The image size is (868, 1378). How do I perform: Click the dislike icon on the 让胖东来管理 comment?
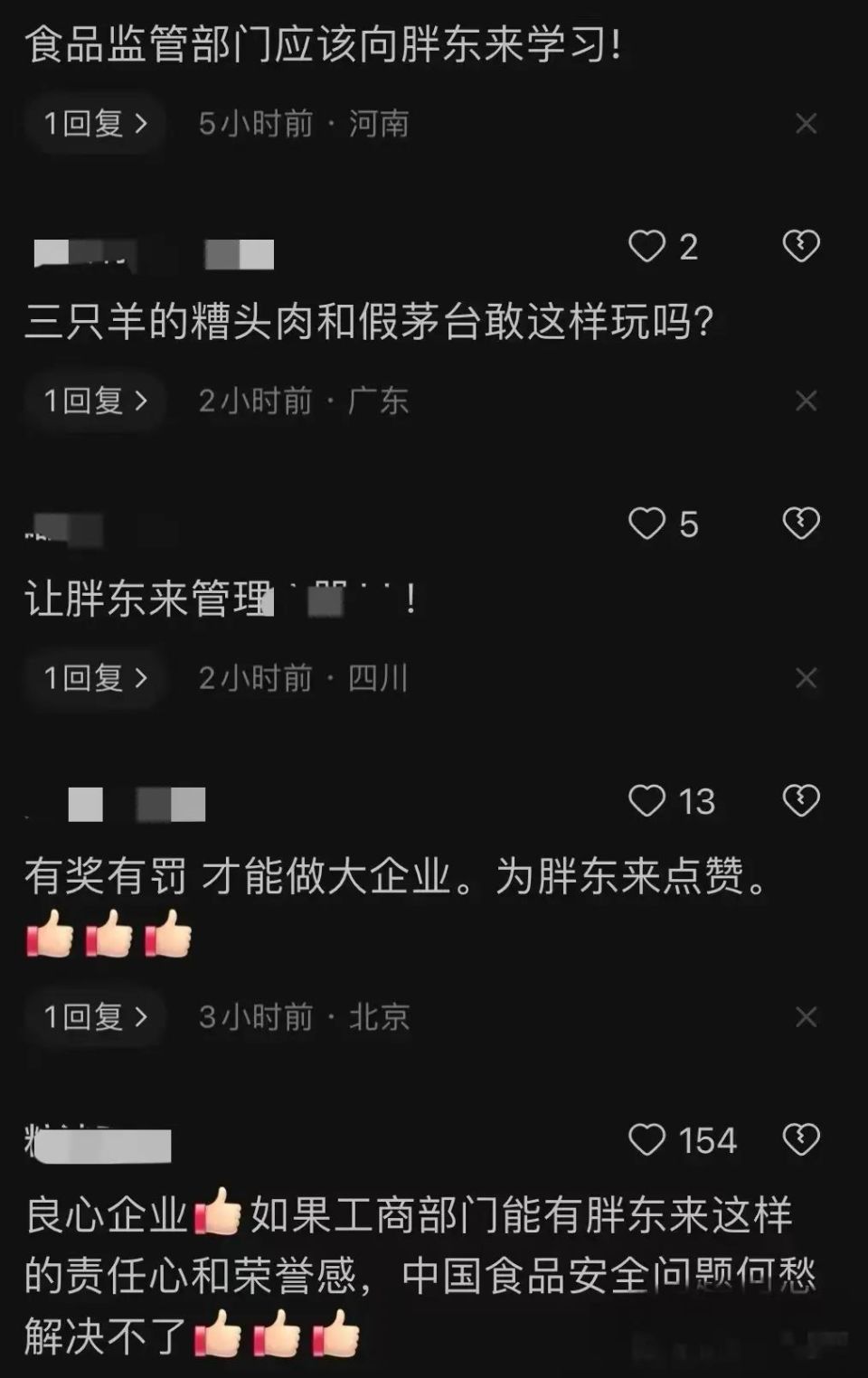point(799,523)
